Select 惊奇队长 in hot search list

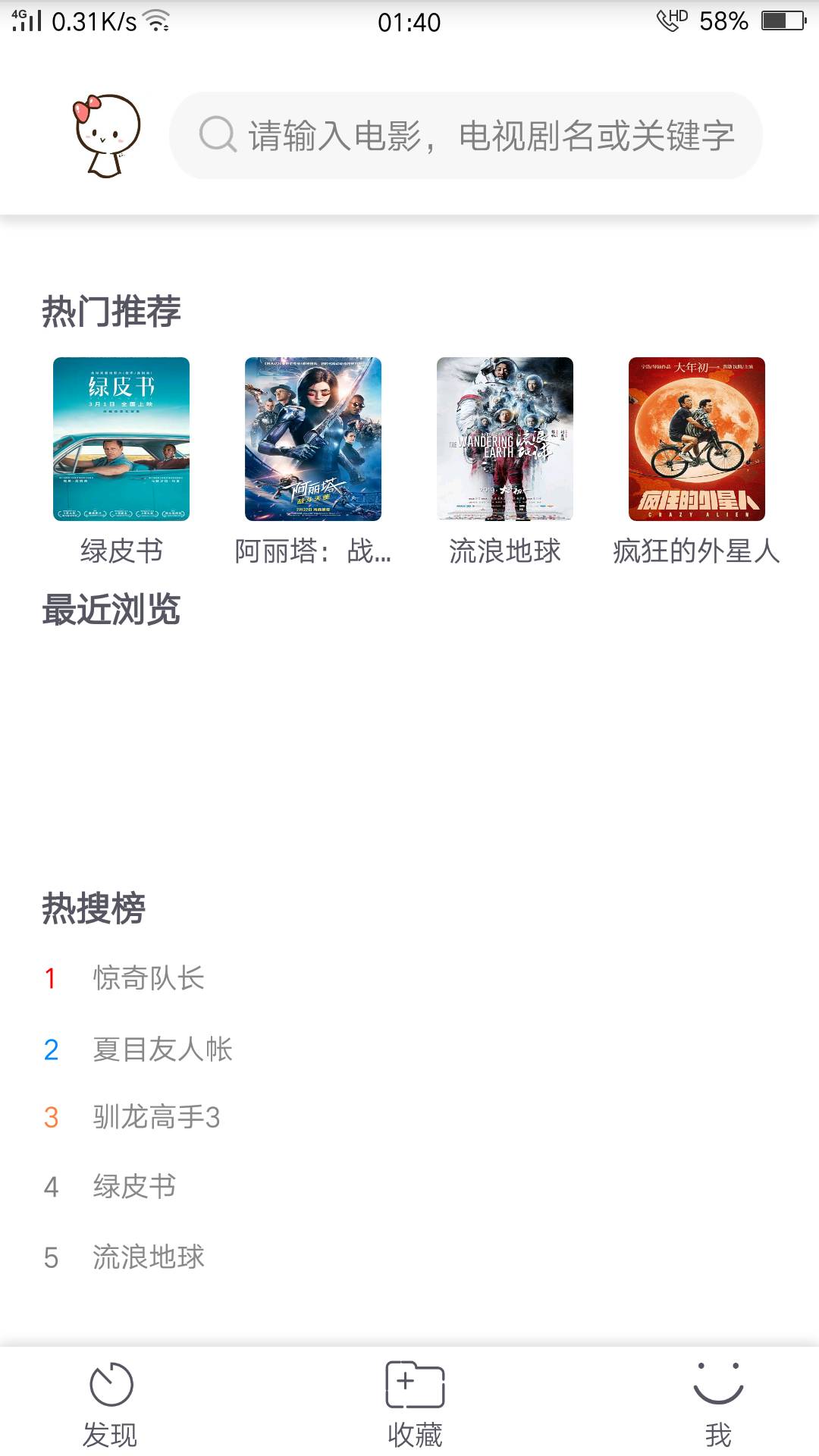(x=149, y=978)
